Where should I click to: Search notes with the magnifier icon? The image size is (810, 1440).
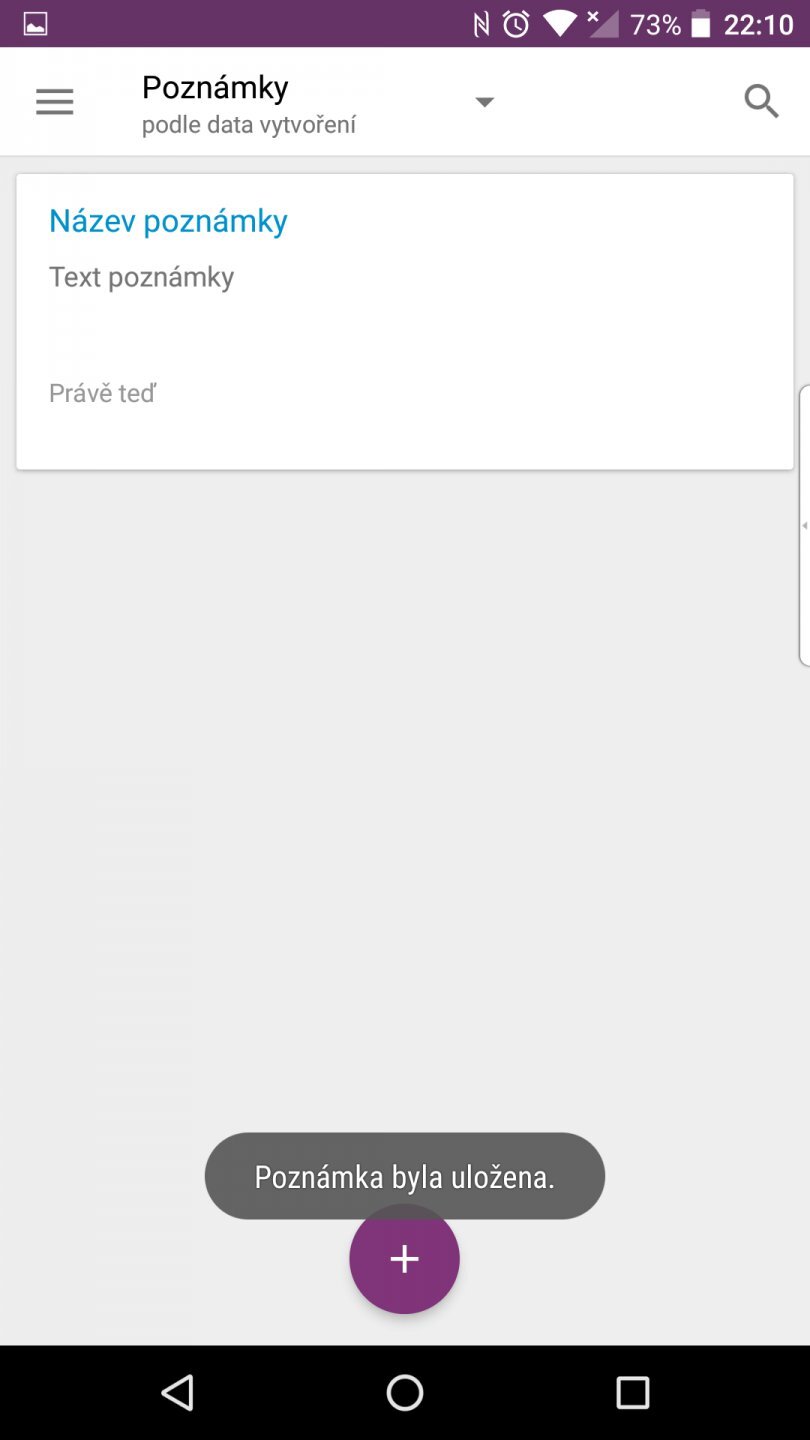click(x=761, y=102)
